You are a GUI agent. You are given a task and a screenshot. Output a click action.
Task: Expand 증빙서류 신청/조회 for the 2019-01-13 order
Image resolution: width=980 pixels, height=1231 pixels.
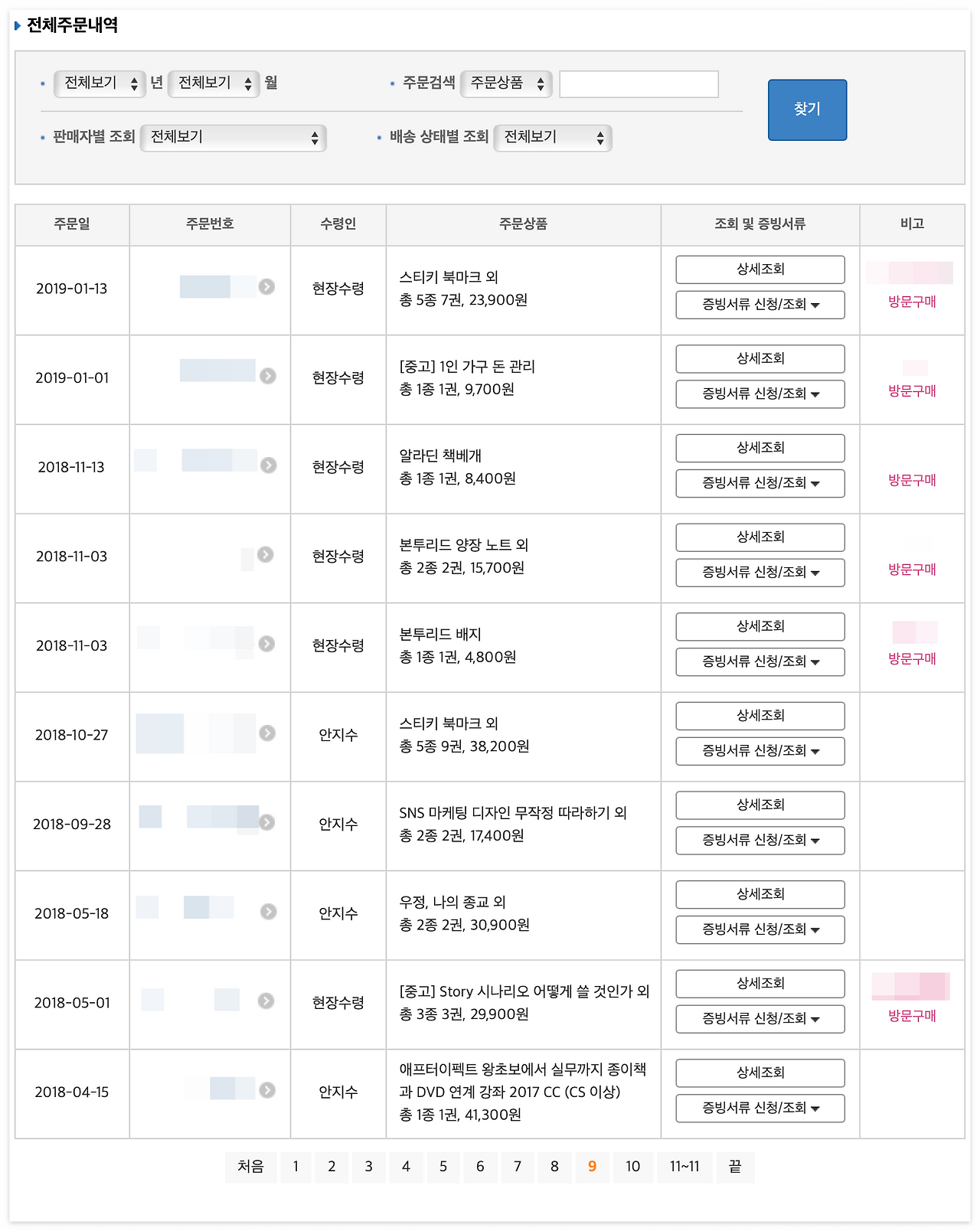pyautogui.click(x=759, y=305)
